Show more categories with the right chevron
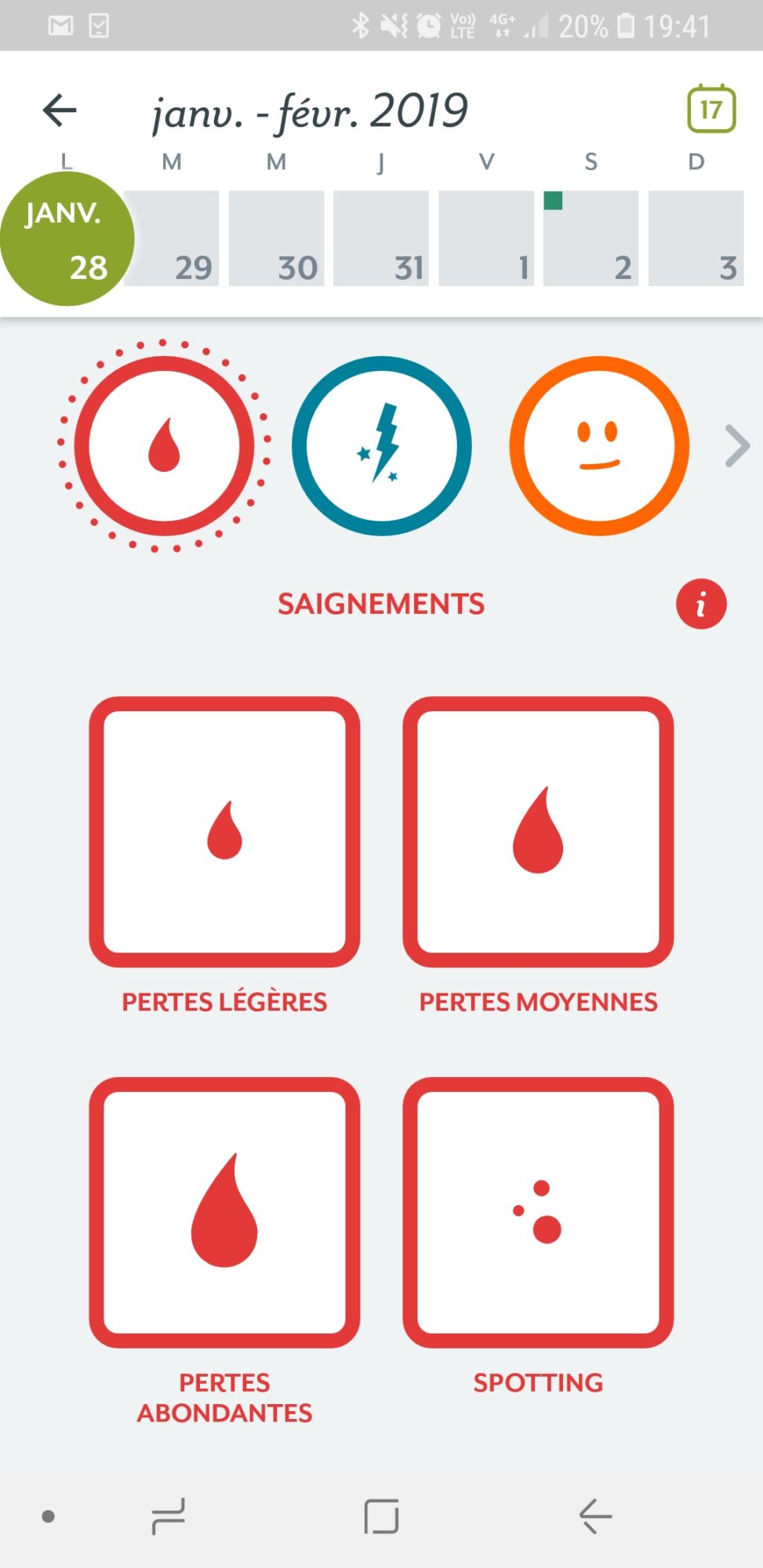 [x=737, y=446]
